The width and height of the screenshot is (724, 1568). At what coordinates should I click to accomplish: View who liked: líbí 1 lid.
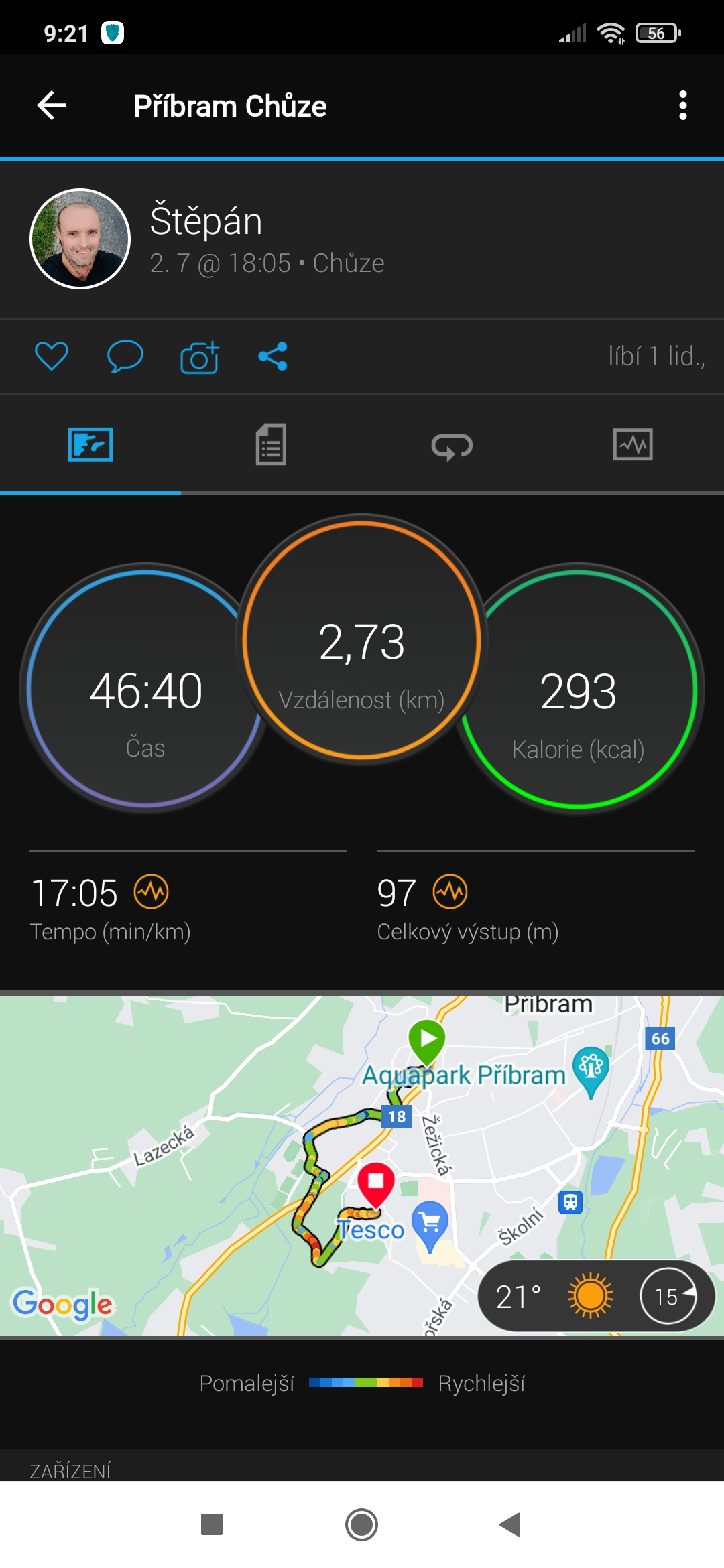tap(656, 356)
